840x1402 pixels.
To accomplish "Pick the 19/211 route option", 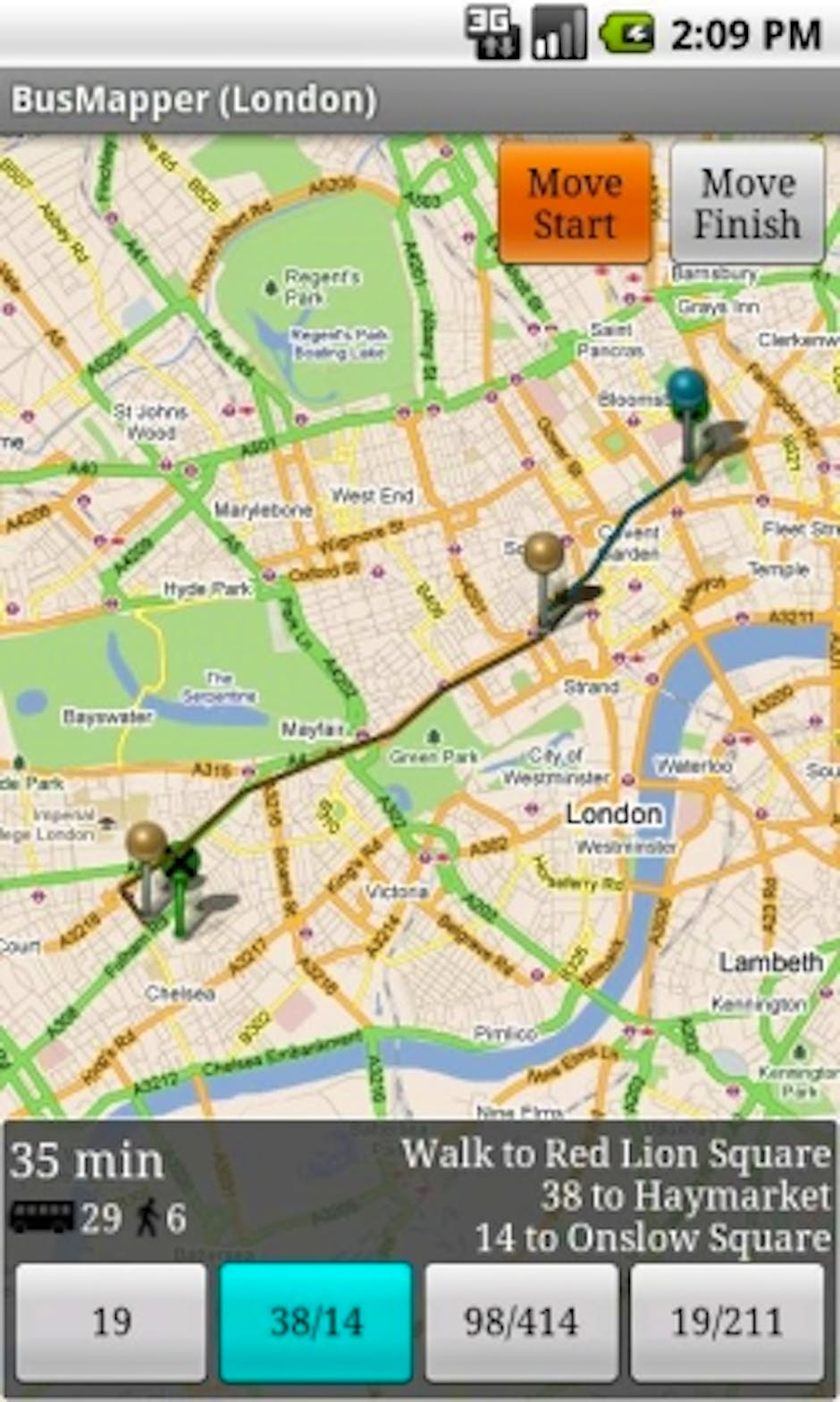I will tap(727, 1322).
